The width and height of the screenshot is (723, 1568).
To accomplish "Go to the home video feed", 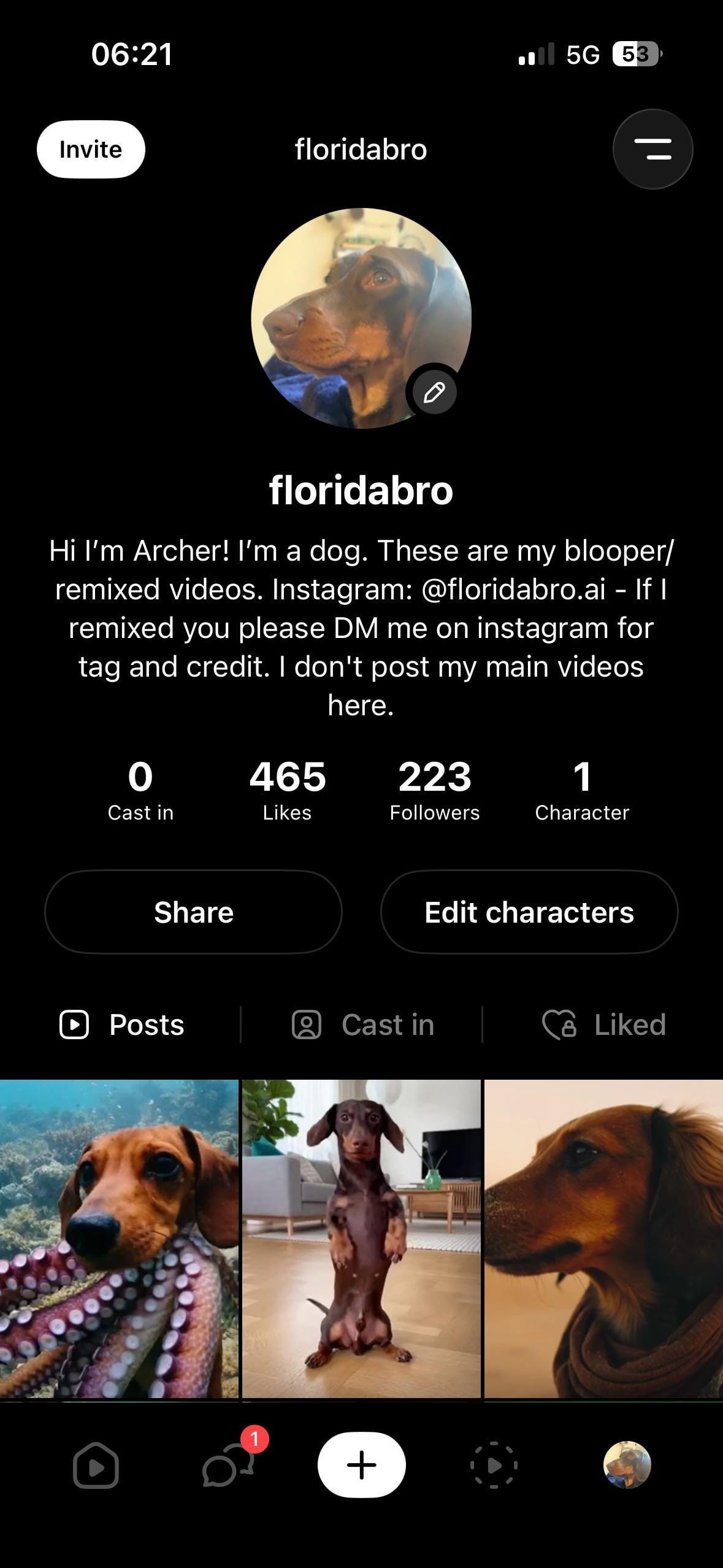I will tap(96, 1466).
